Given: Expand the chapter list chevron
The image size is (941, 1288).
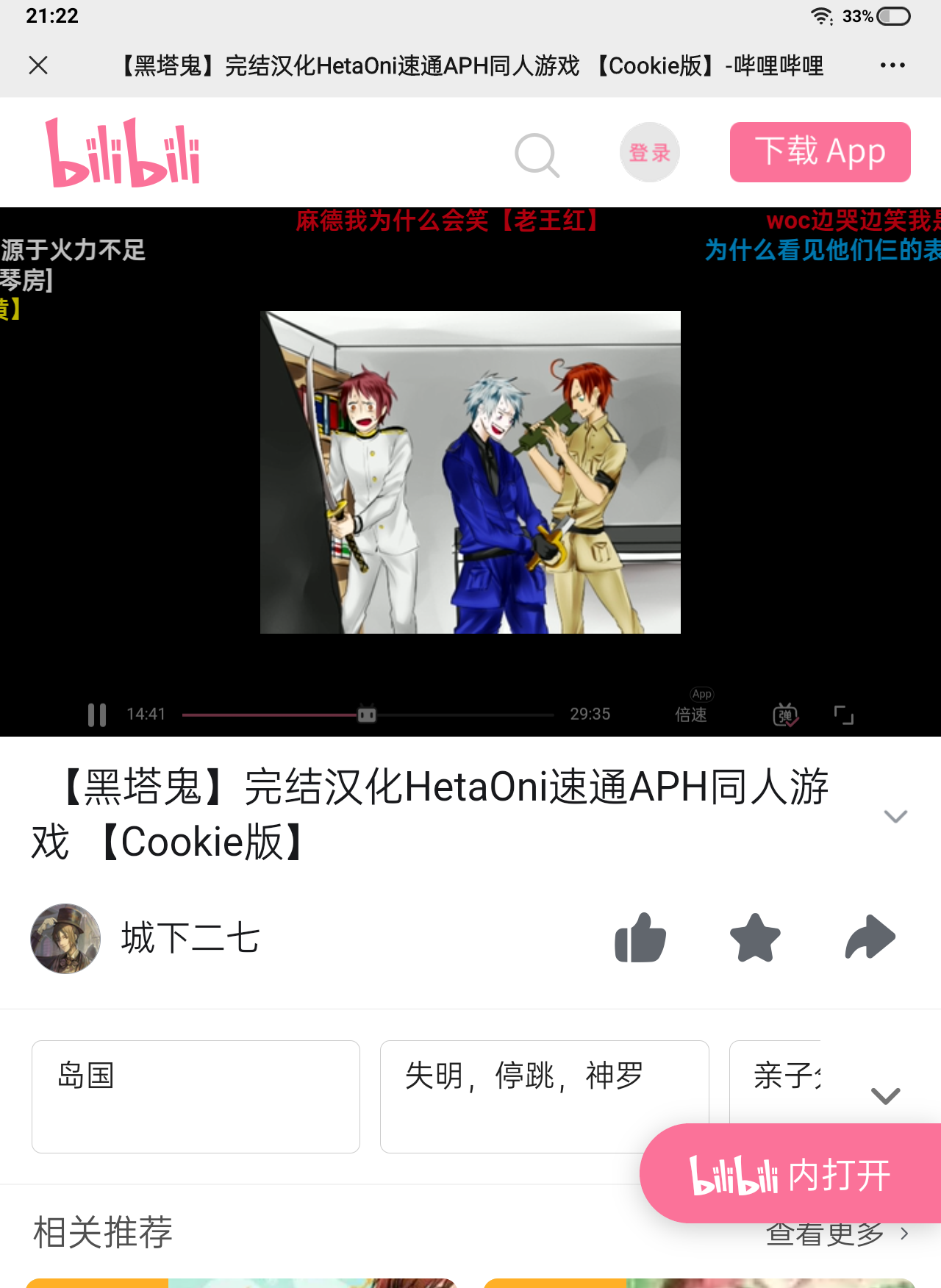Looking at the screenshot, I should coord(885,1095).
